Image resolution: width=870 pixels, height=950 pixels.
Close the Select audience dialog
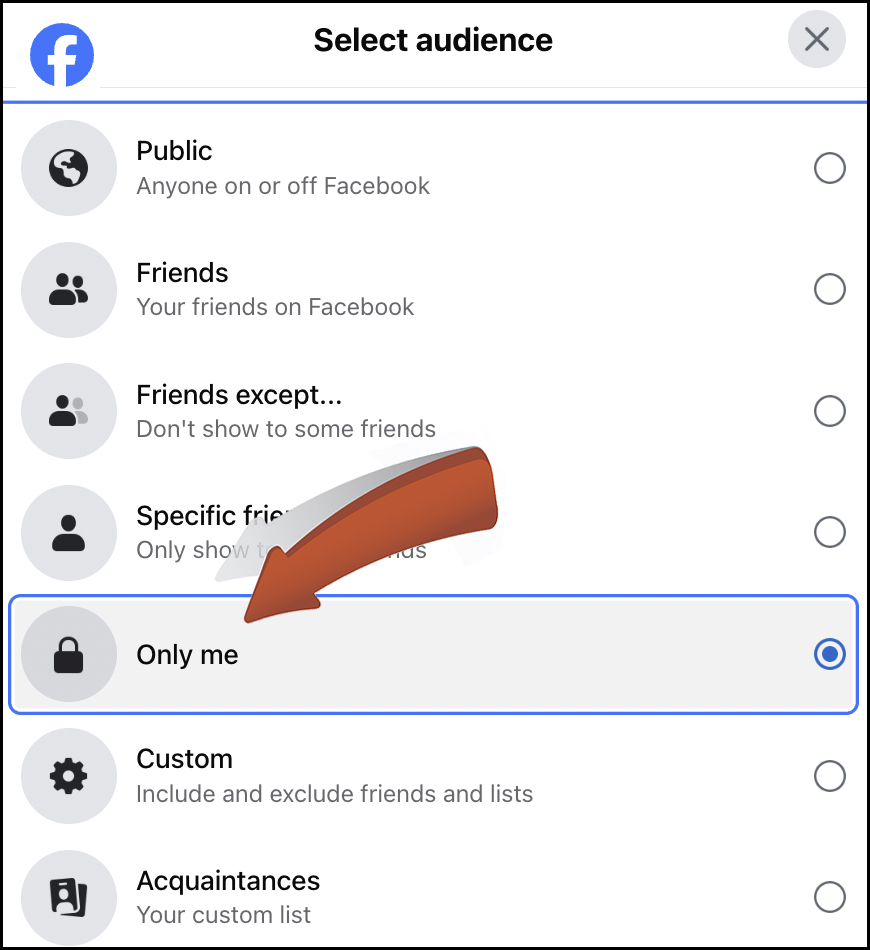point(817,40)
